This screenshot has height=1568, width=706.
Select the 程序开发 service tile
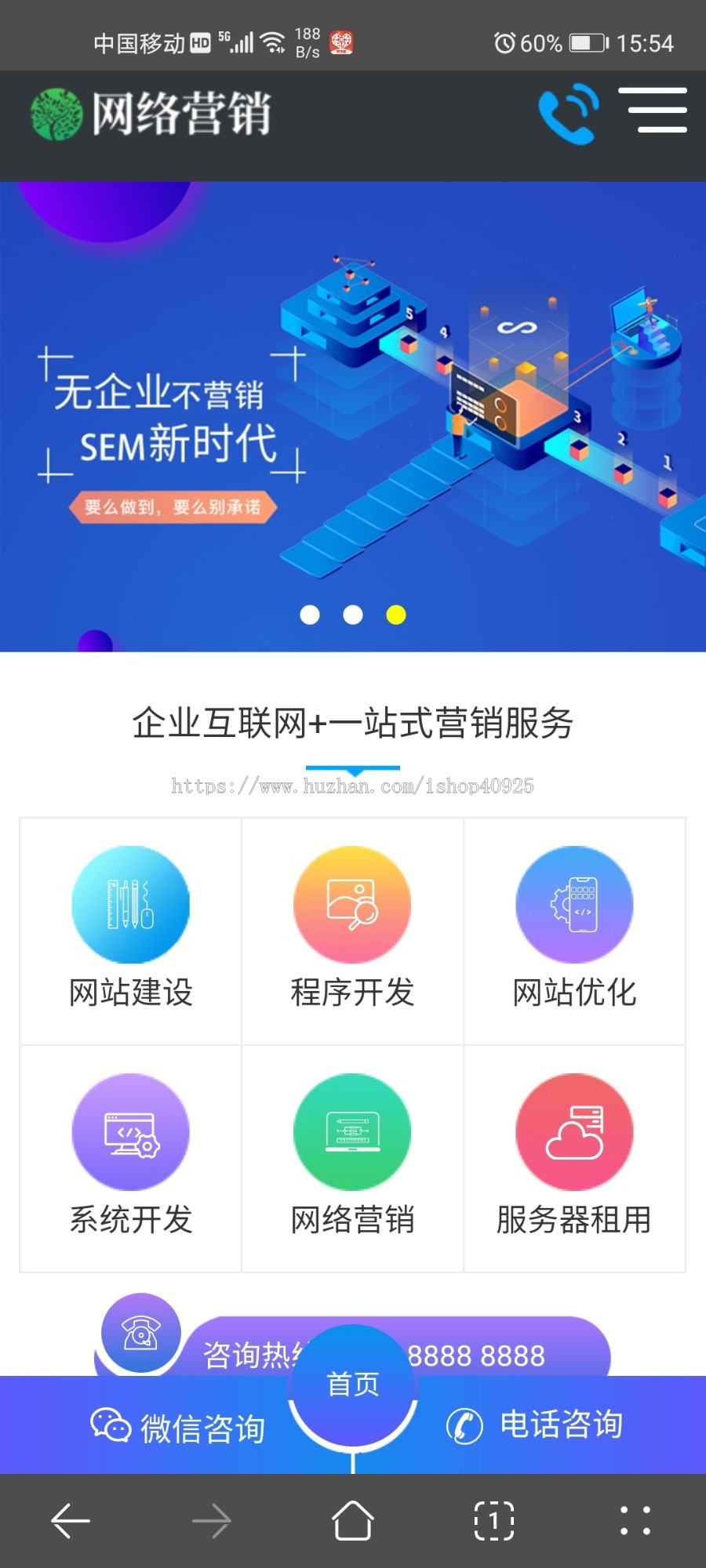pos(352,931)
